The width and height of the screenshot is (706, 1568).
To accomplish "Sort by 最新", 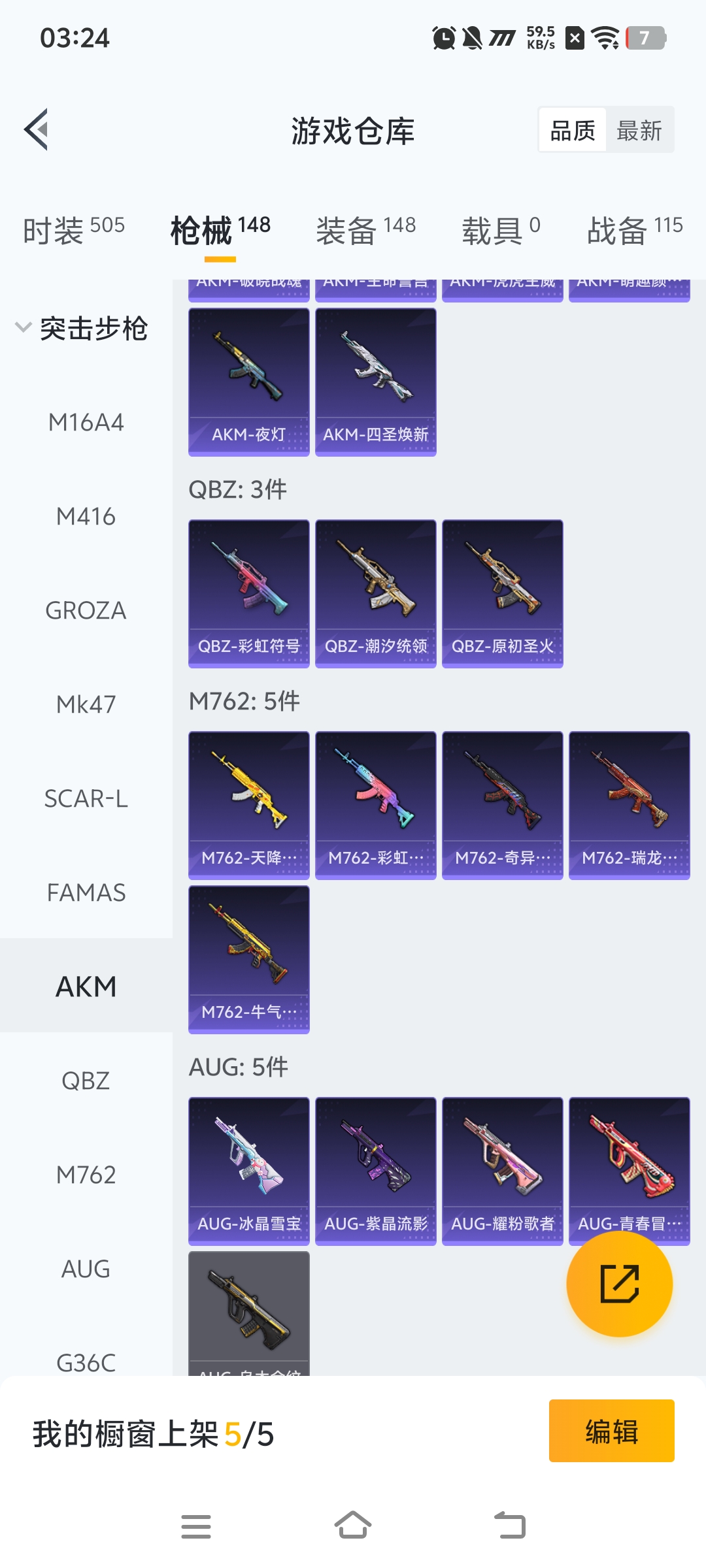I will [639, 131].
